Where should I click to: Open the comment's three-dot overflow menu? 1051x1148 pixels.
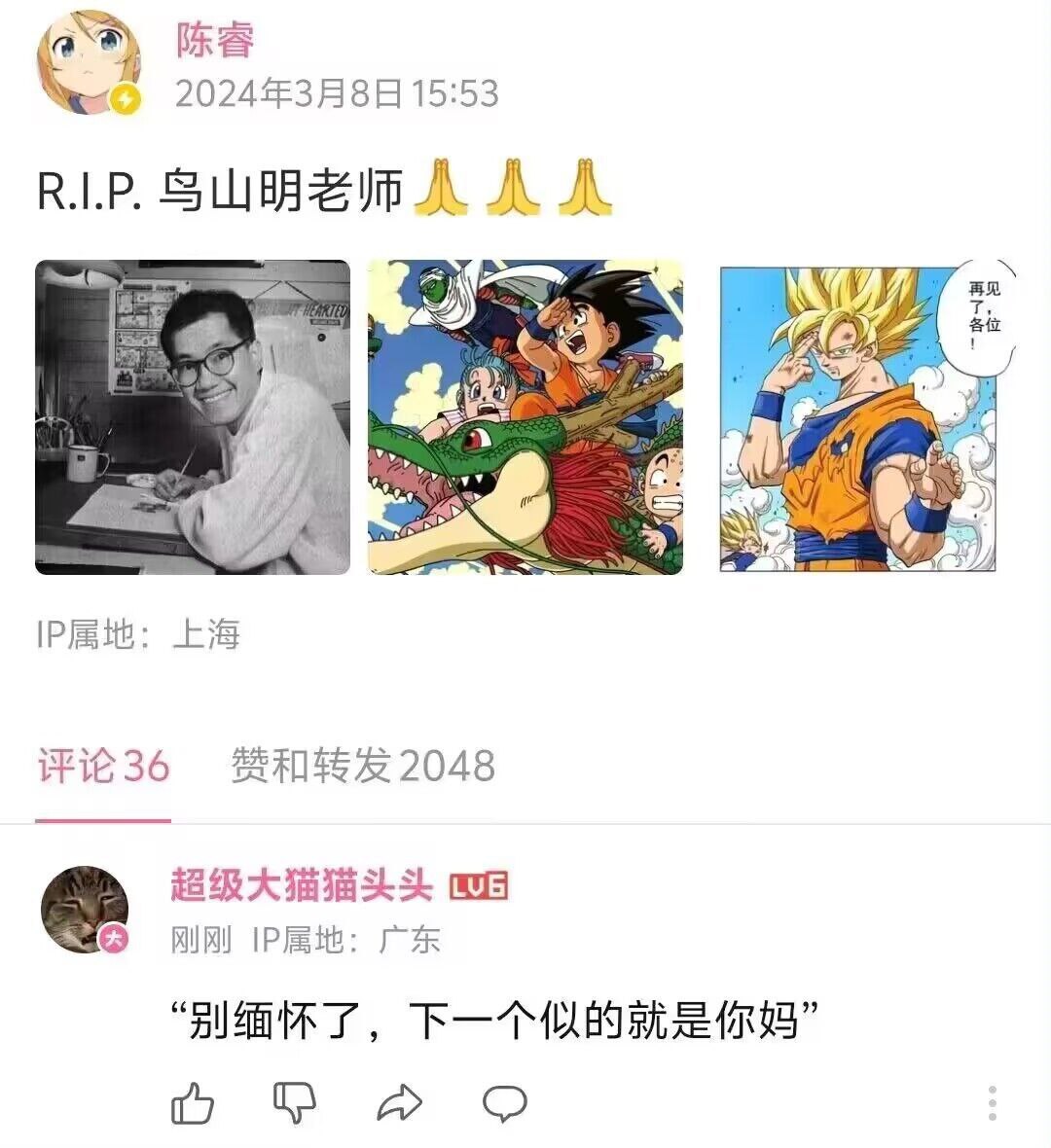992,1103
